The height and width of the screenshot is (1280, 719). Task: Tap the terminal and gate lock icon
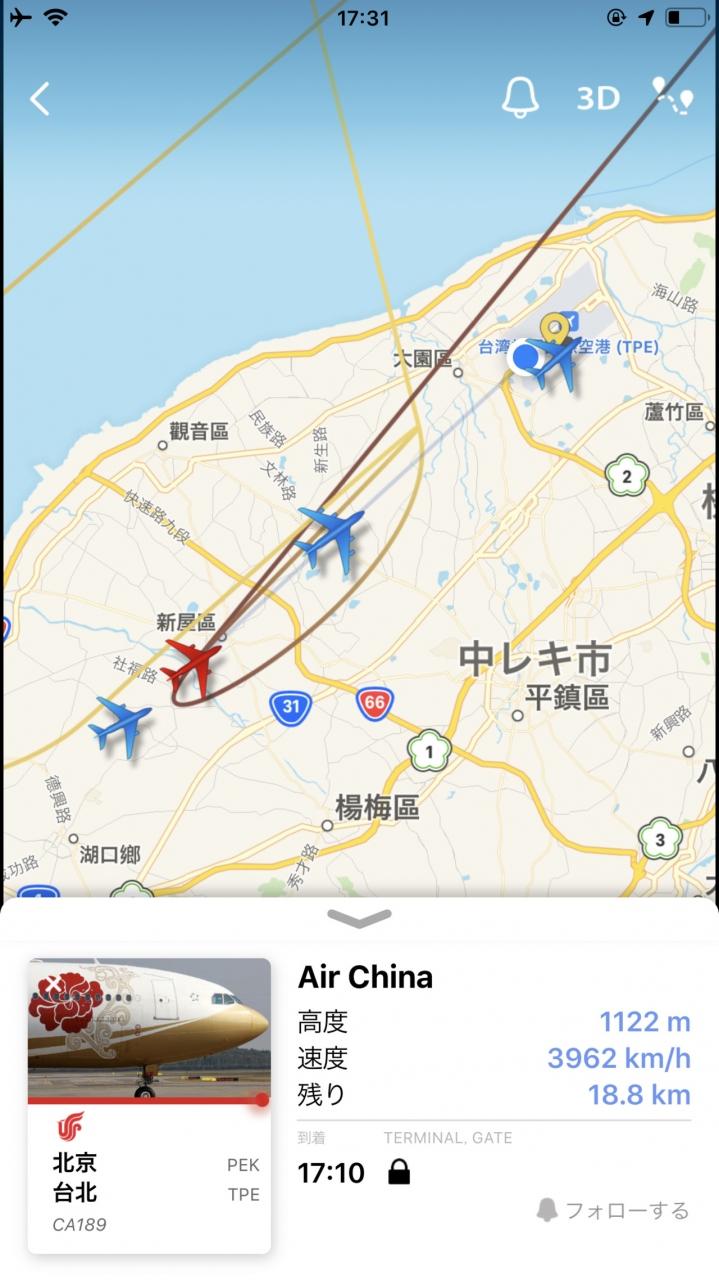[x=398, y=1172]
